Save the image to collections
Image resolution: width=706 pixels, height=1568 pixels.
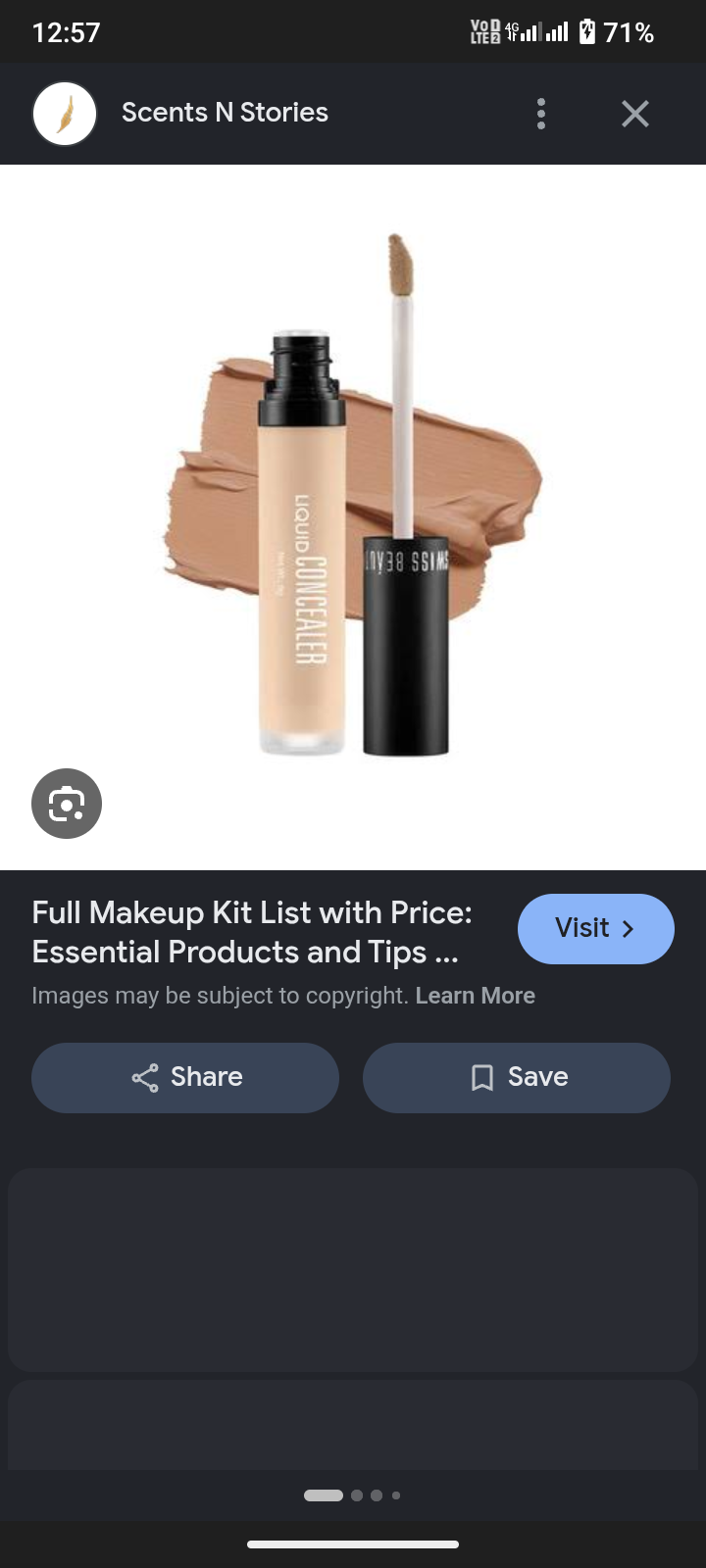[517, 1077]
